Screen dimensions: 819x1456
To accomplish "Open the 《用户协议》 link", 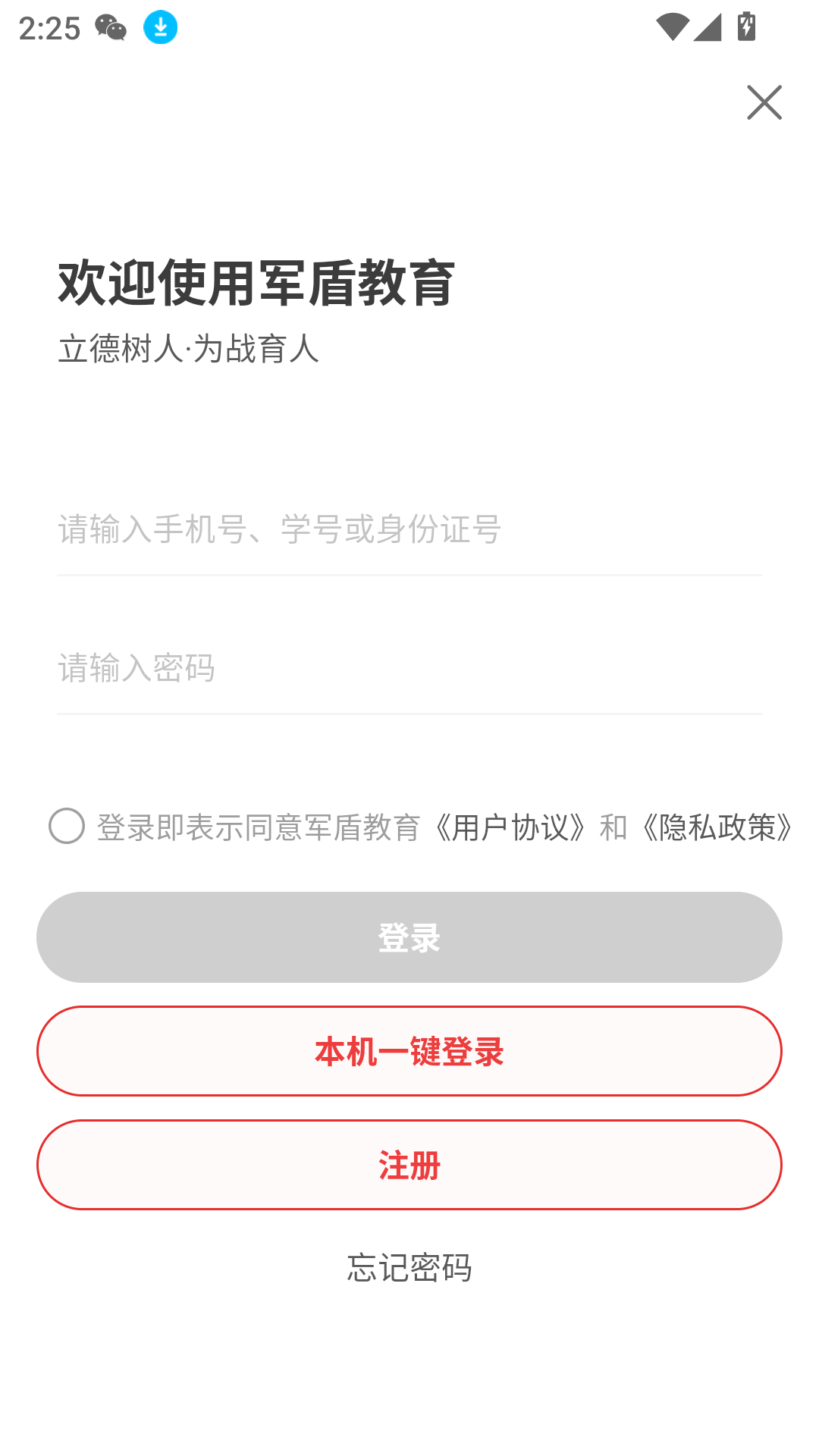I will pos(510,827).
